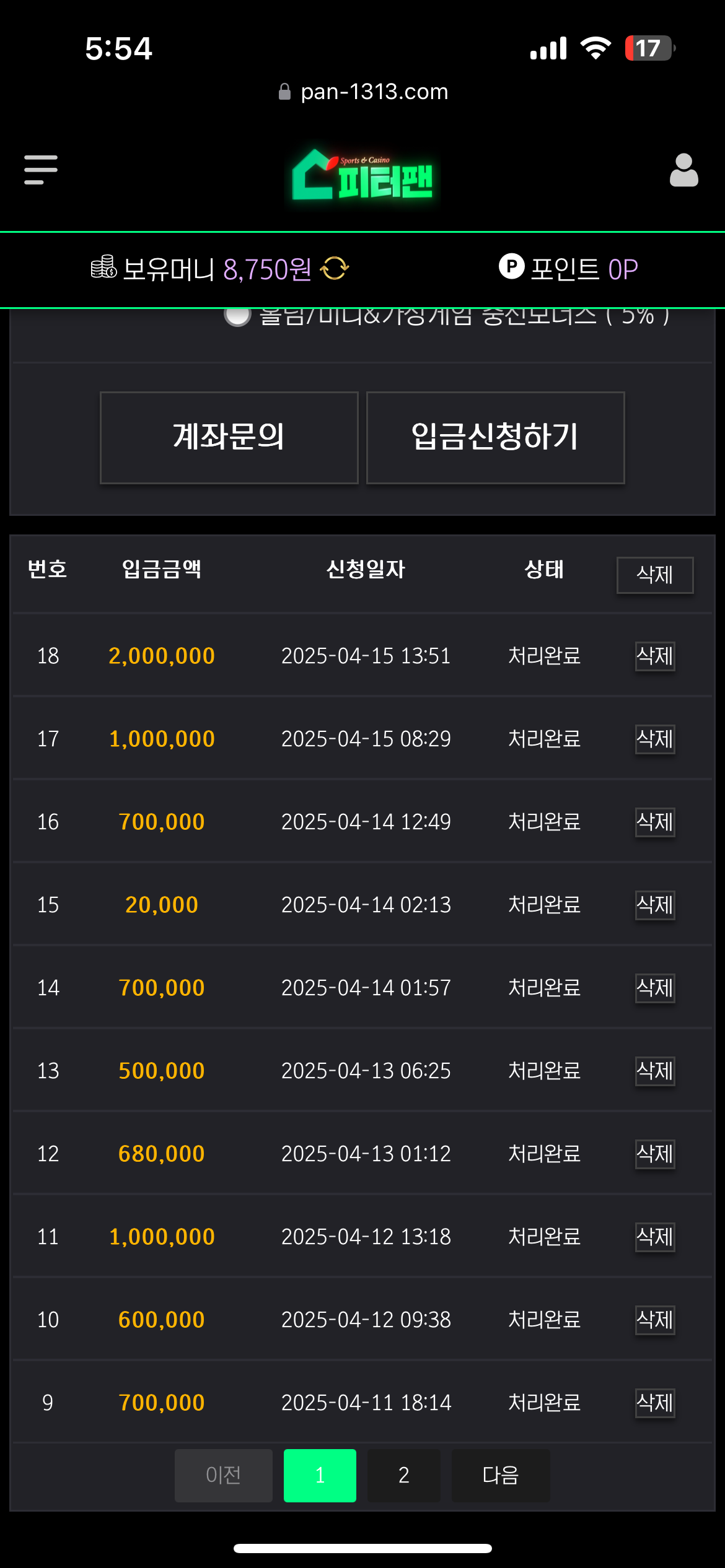Viewport: 725px width, 1568px height.
Task: Refresh the 보유머니 balance
Action: tap(335, 269)
